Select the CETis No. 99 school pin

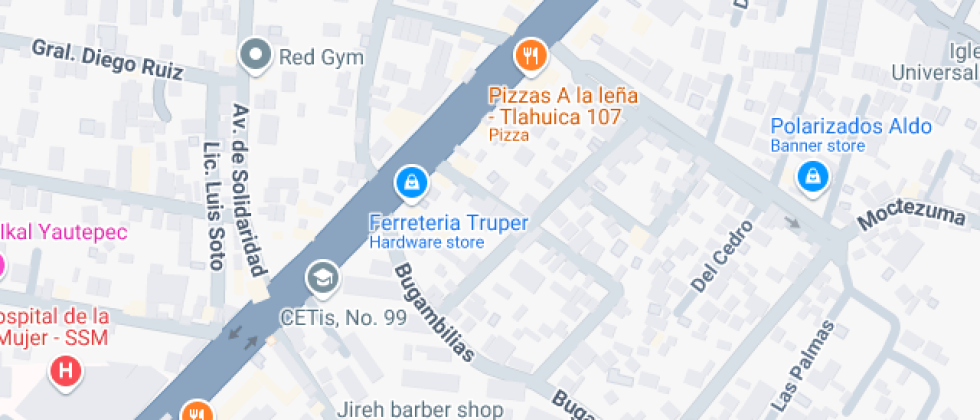[x=322, y=277]
